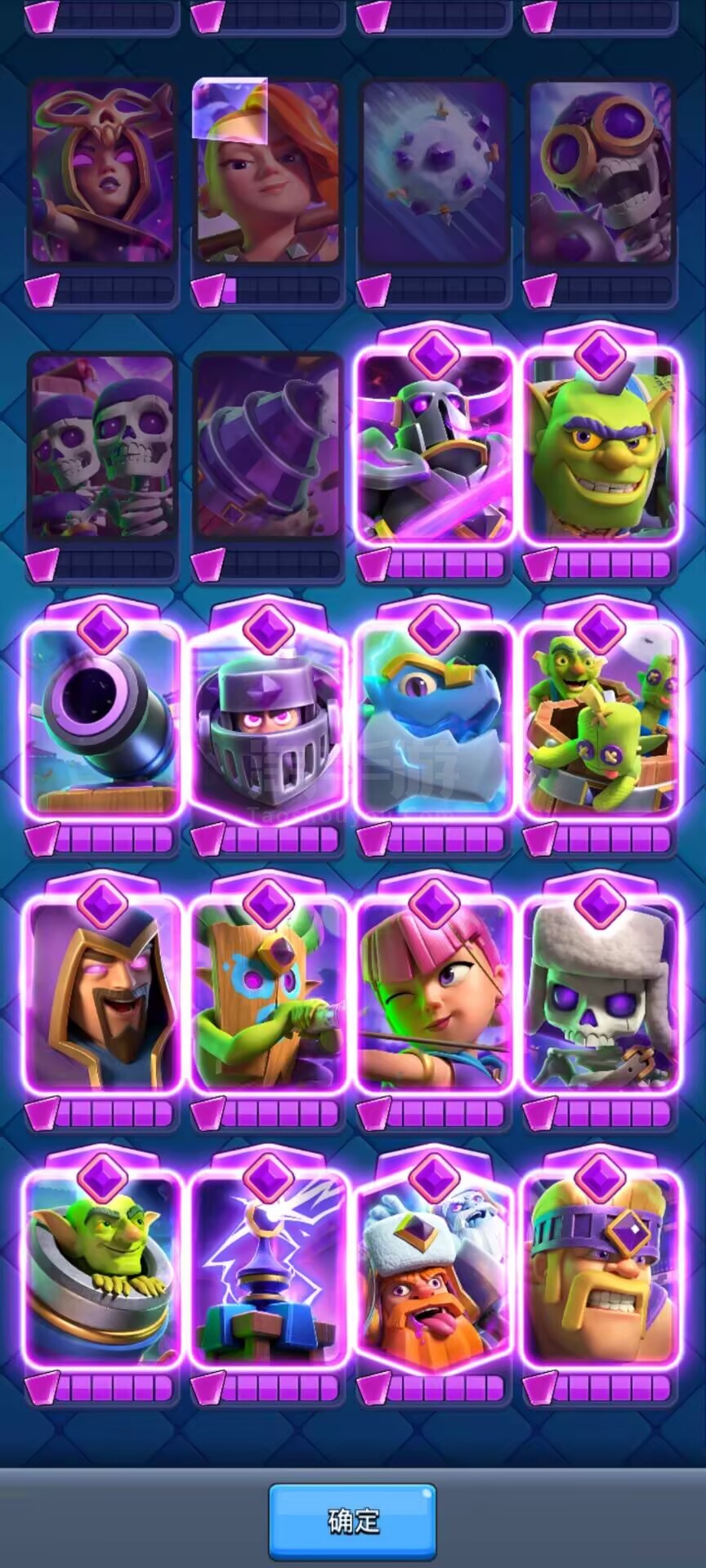Tap the 确定 confirm button

pos(352,1520)
